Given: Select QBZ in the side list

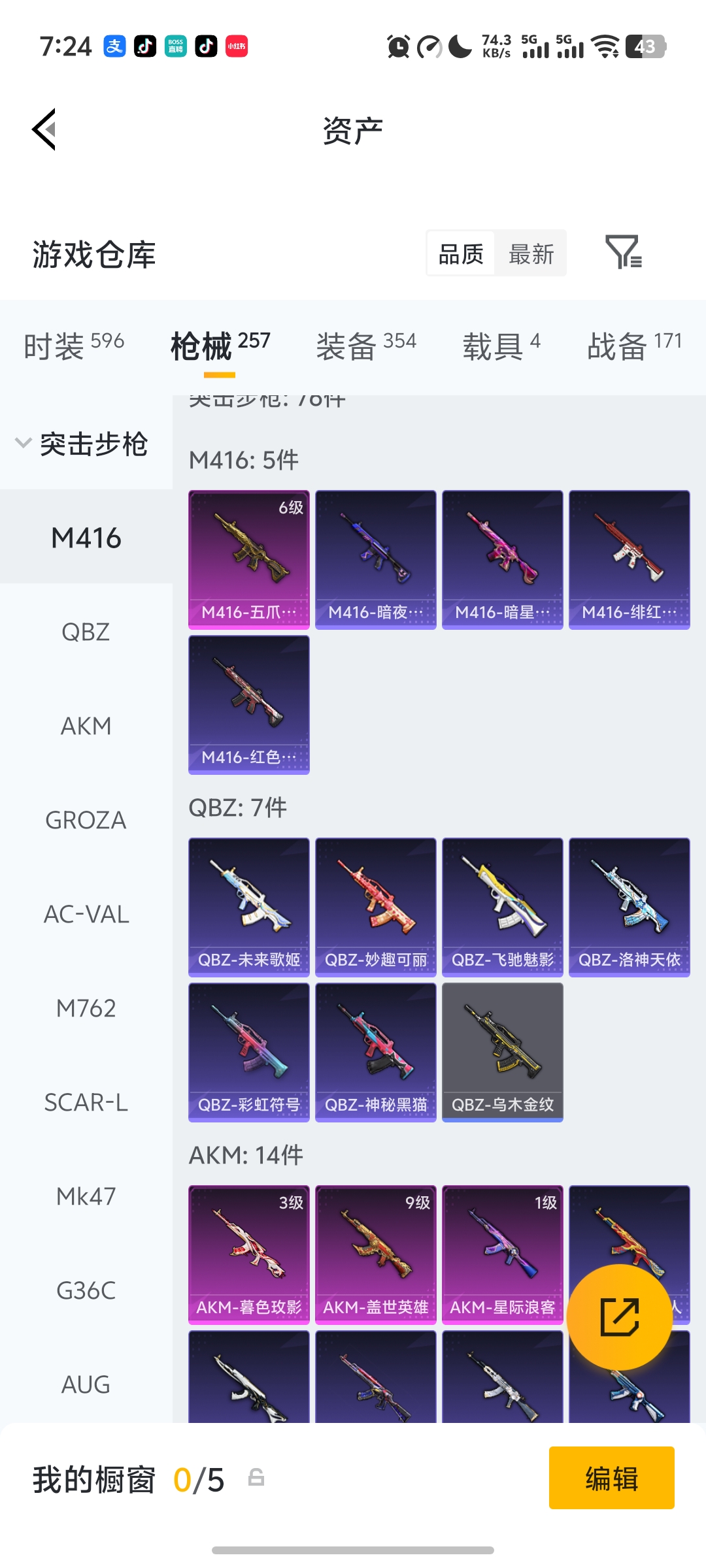Looking at the screenshot, I should coord(86,632).
